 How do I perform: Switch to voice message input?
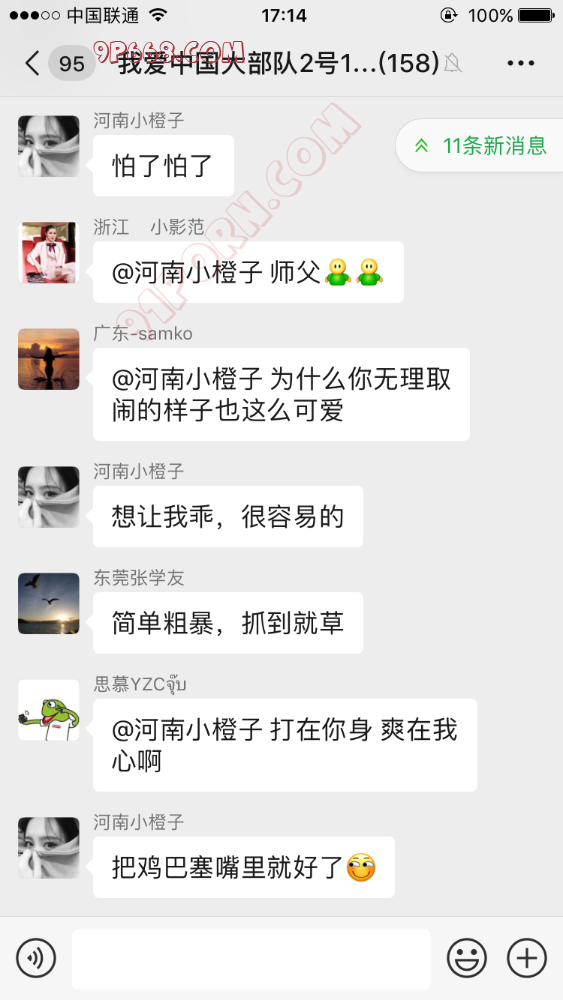pos(36,958)
